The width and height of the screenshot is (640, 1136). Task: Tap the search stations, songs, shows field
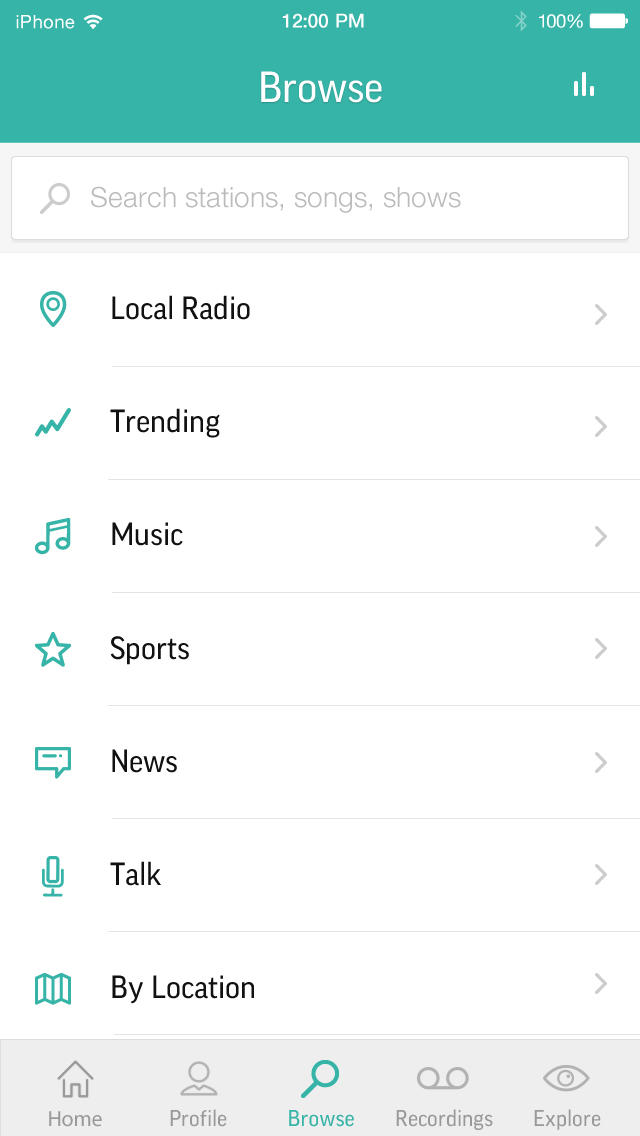[320, 198]
